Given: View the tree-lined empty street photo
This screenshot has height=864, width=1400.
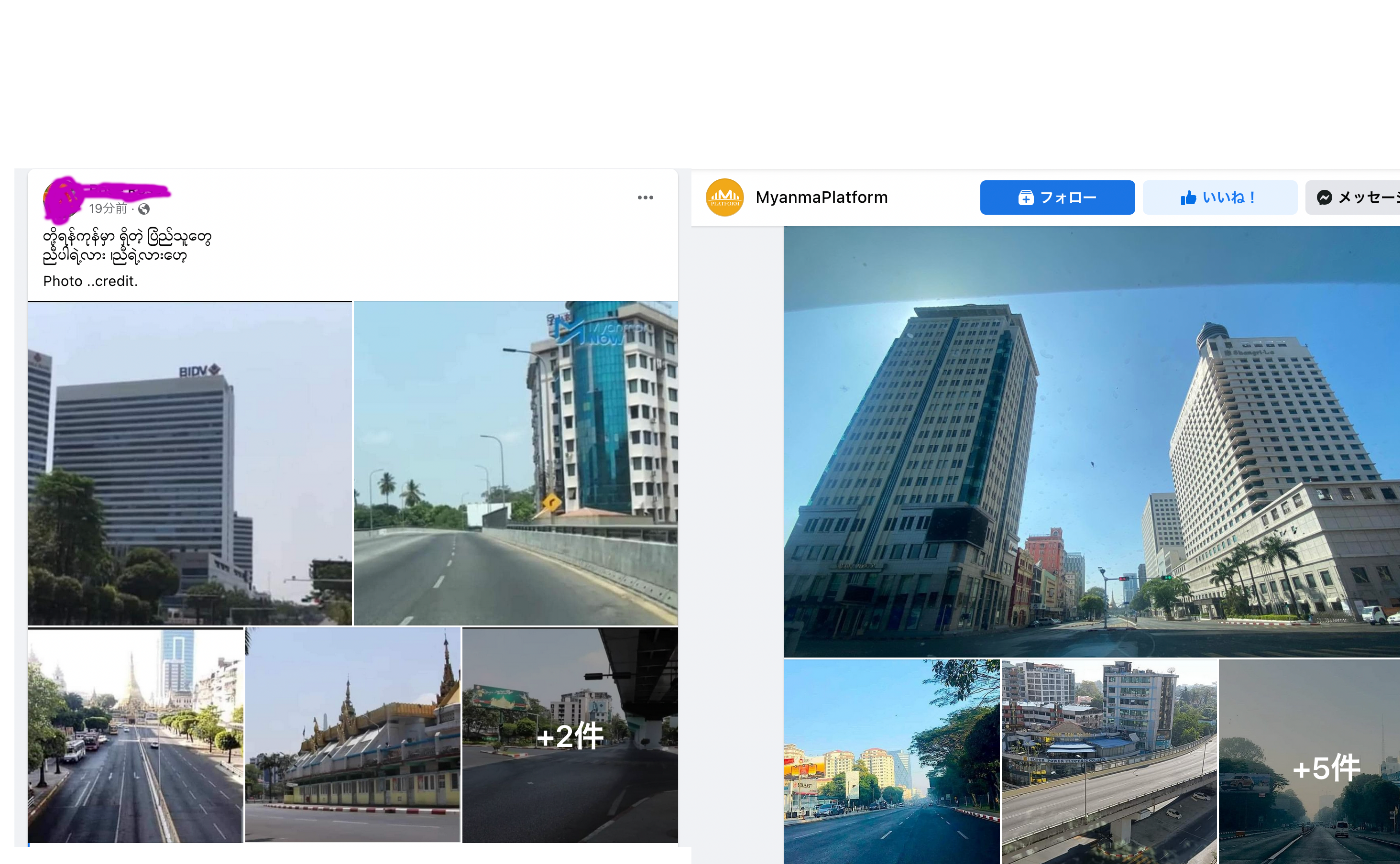Looking at the screenshot, I should coord(891,761).
